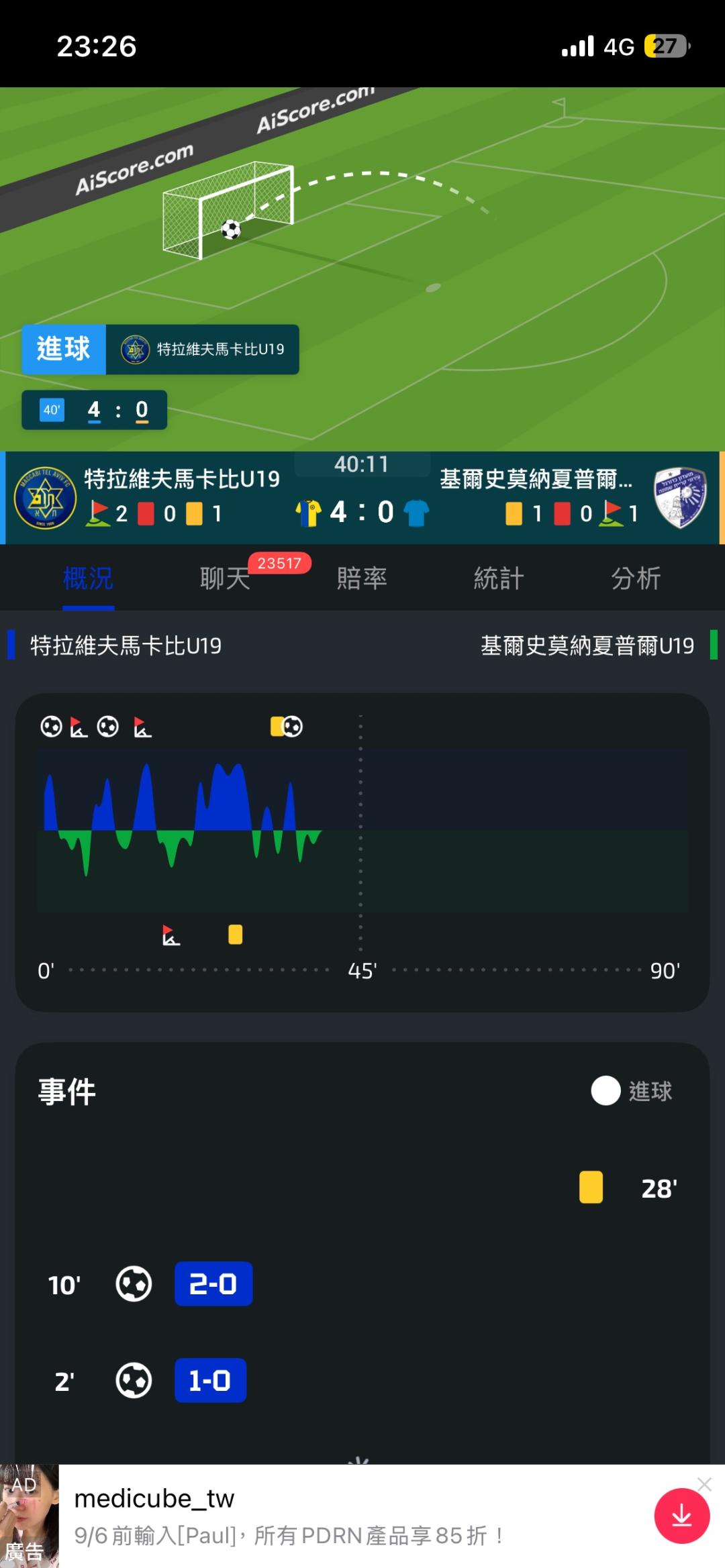Image resolution: width=725 pixels, height=1568 pixels.
Task: Go to the 分析 tab
Action: (x=636, y=578)
